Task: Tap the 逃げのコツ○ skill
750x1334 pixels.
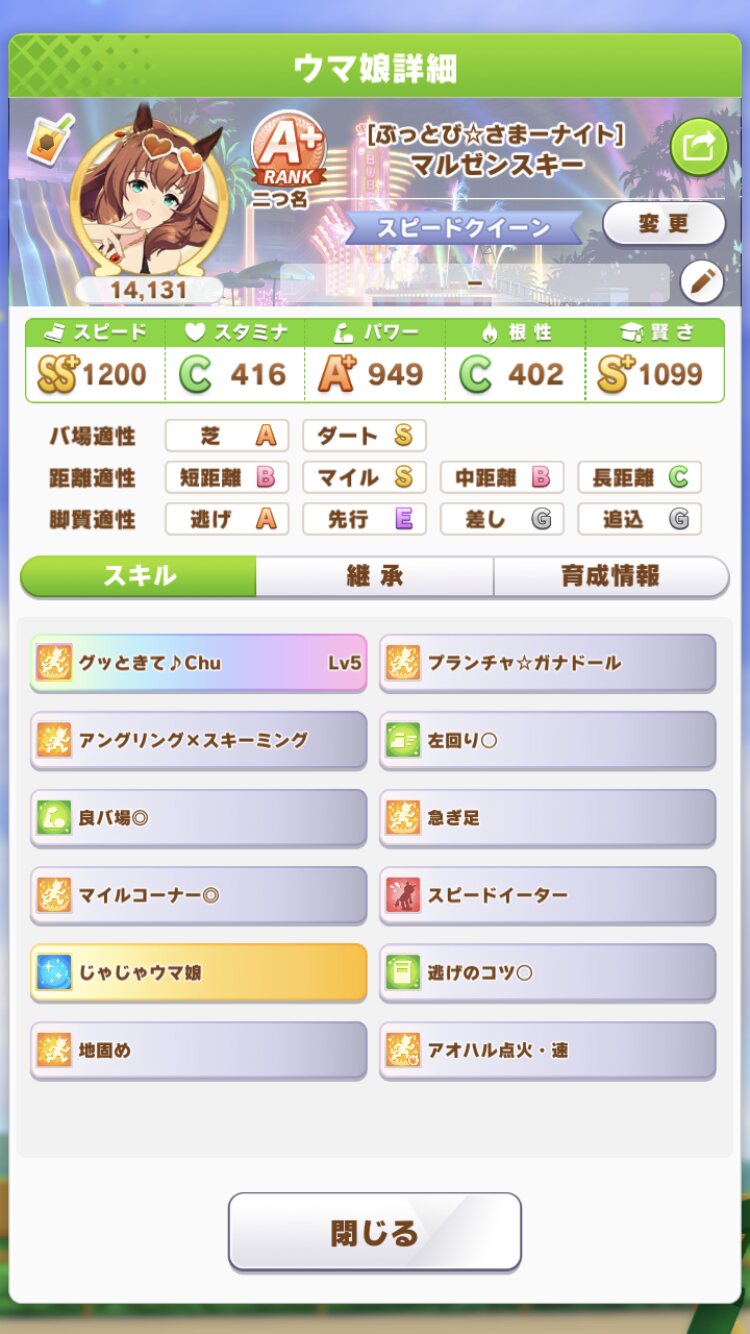Action: pos(547,972)
